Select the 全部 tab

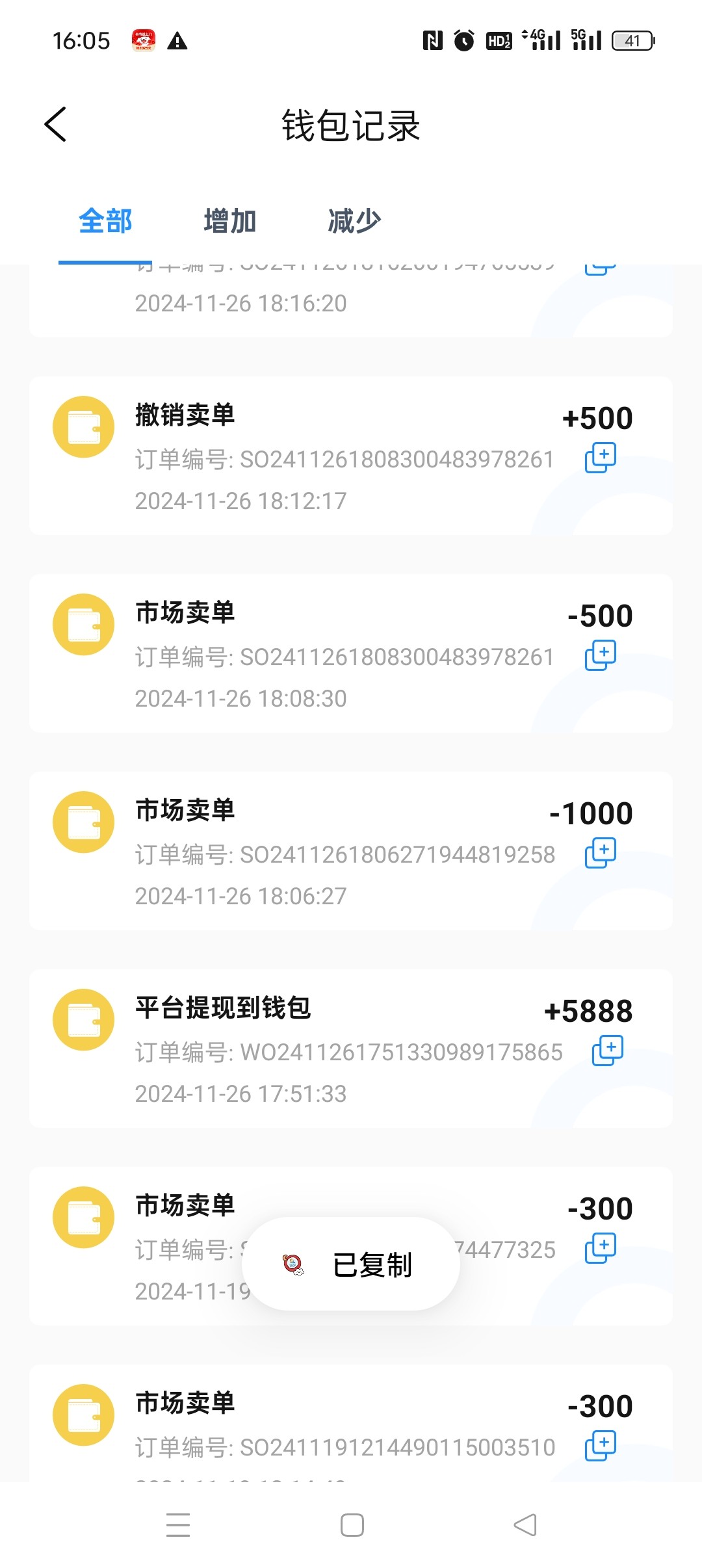(x=105, y=221)
